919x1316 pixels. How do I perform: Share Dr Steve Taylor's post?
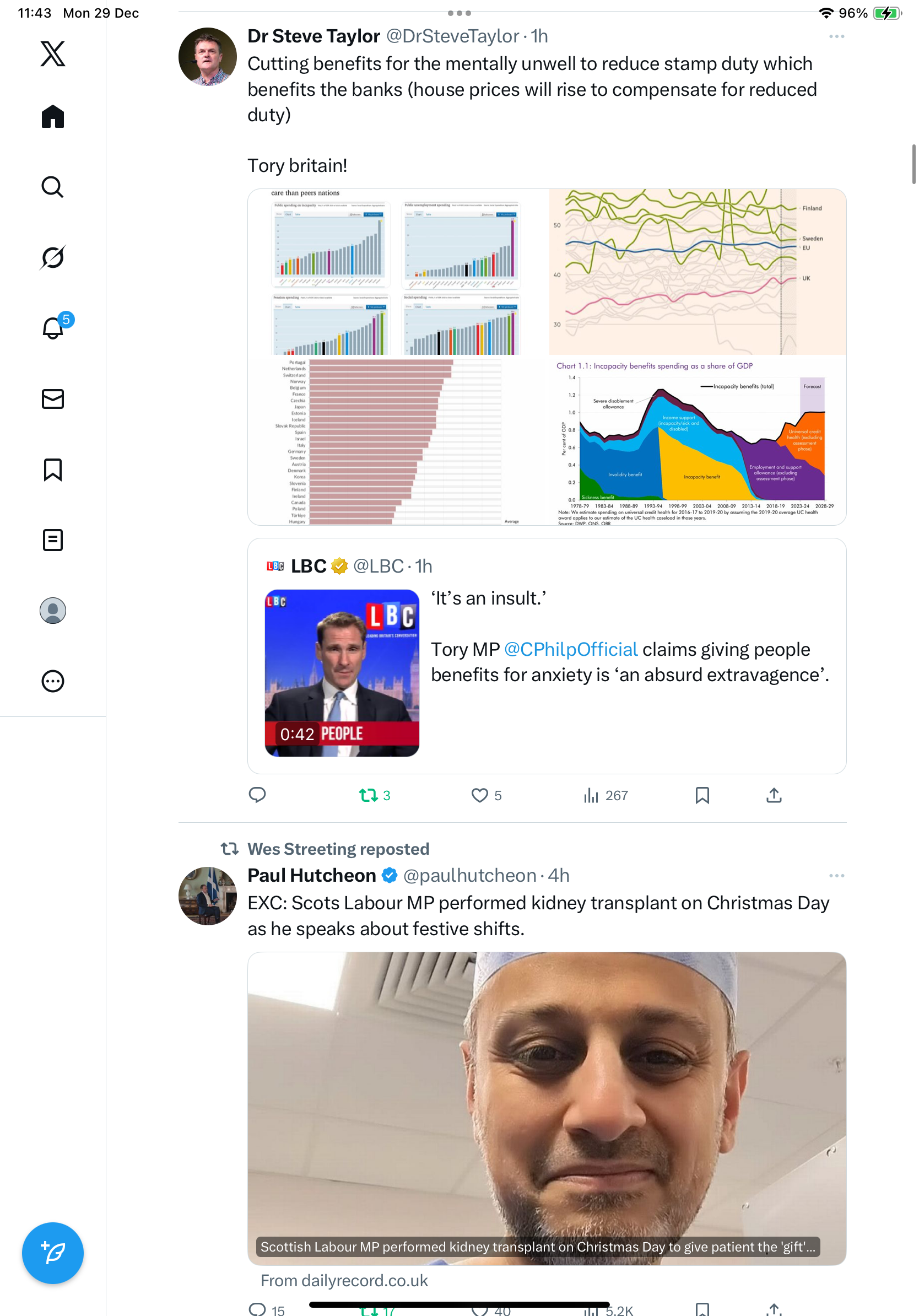(774, 795)
